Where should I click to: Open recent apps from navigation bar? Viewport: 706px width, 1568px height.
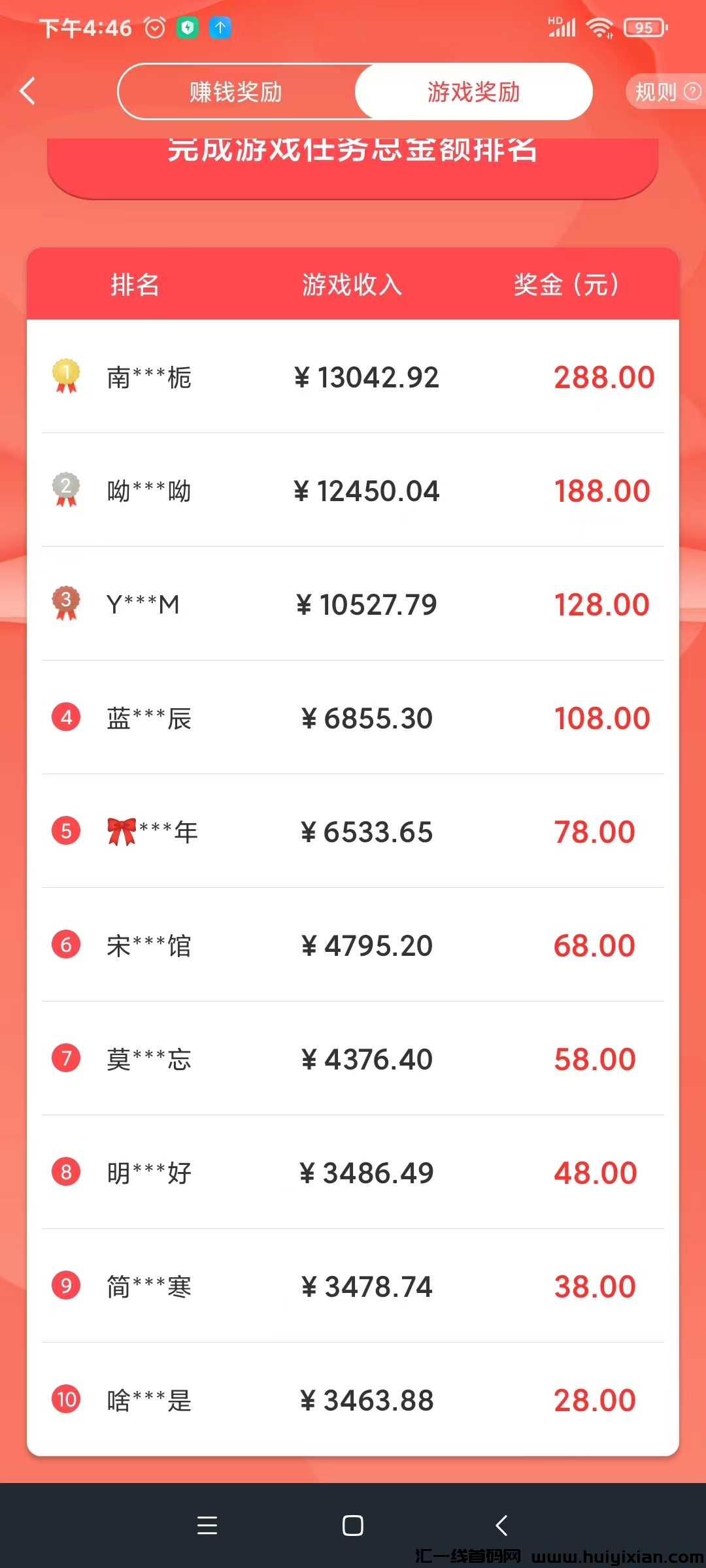tap(207, 1526)
